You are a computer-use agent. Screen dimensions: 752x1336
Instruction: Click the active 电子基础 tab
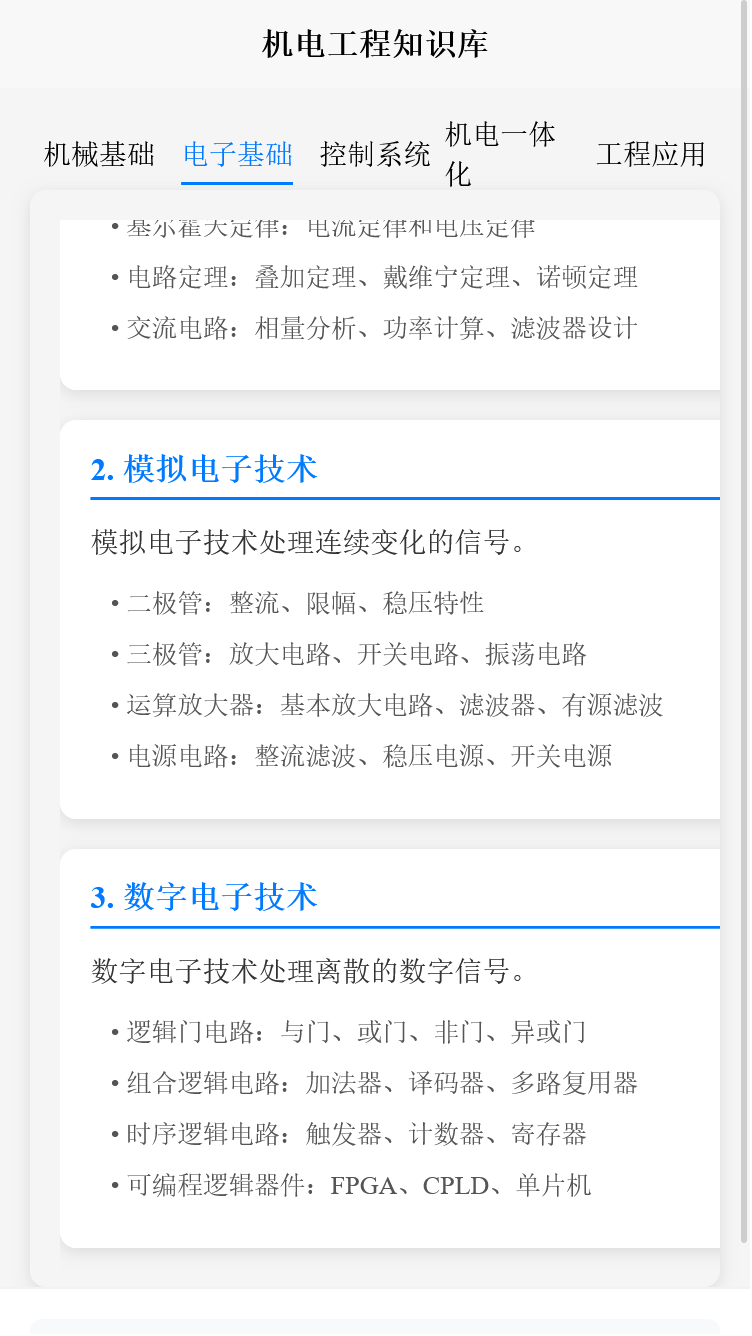coord(237,155)
